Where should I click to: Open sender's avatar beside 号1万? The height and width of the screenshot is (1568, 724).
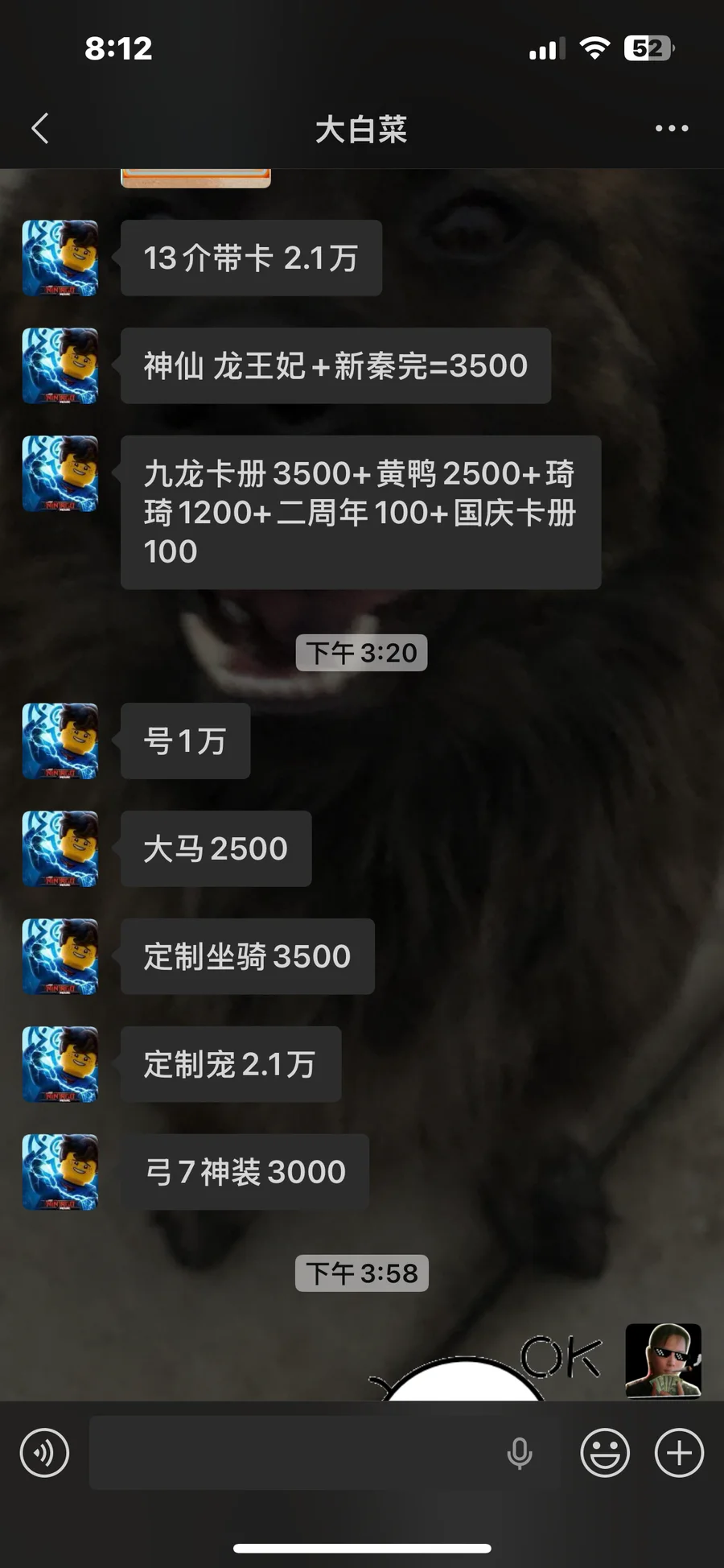[x=60, y=741]
